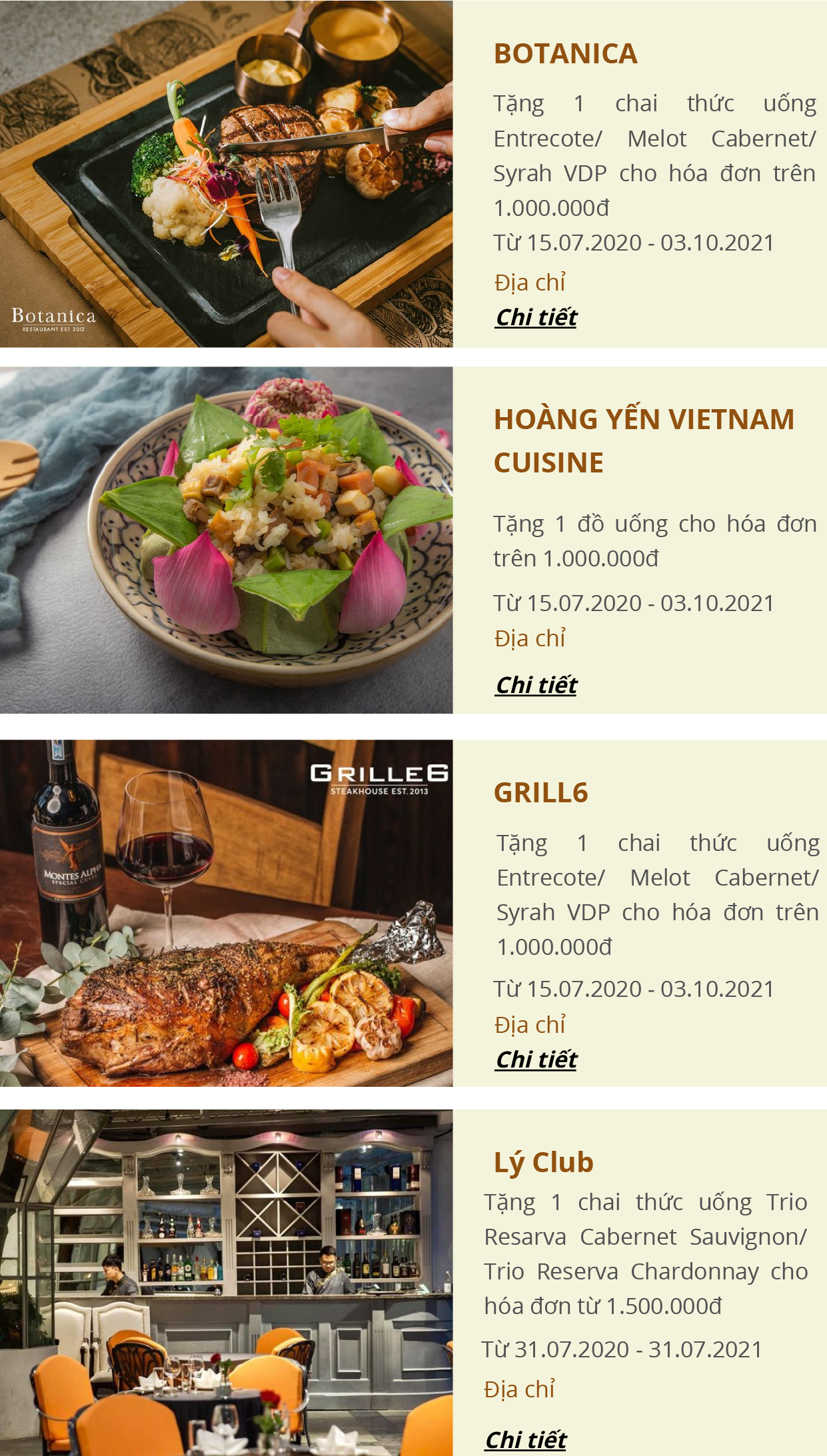View Địa chỉ of Grill6

[x=529, y=1025]
